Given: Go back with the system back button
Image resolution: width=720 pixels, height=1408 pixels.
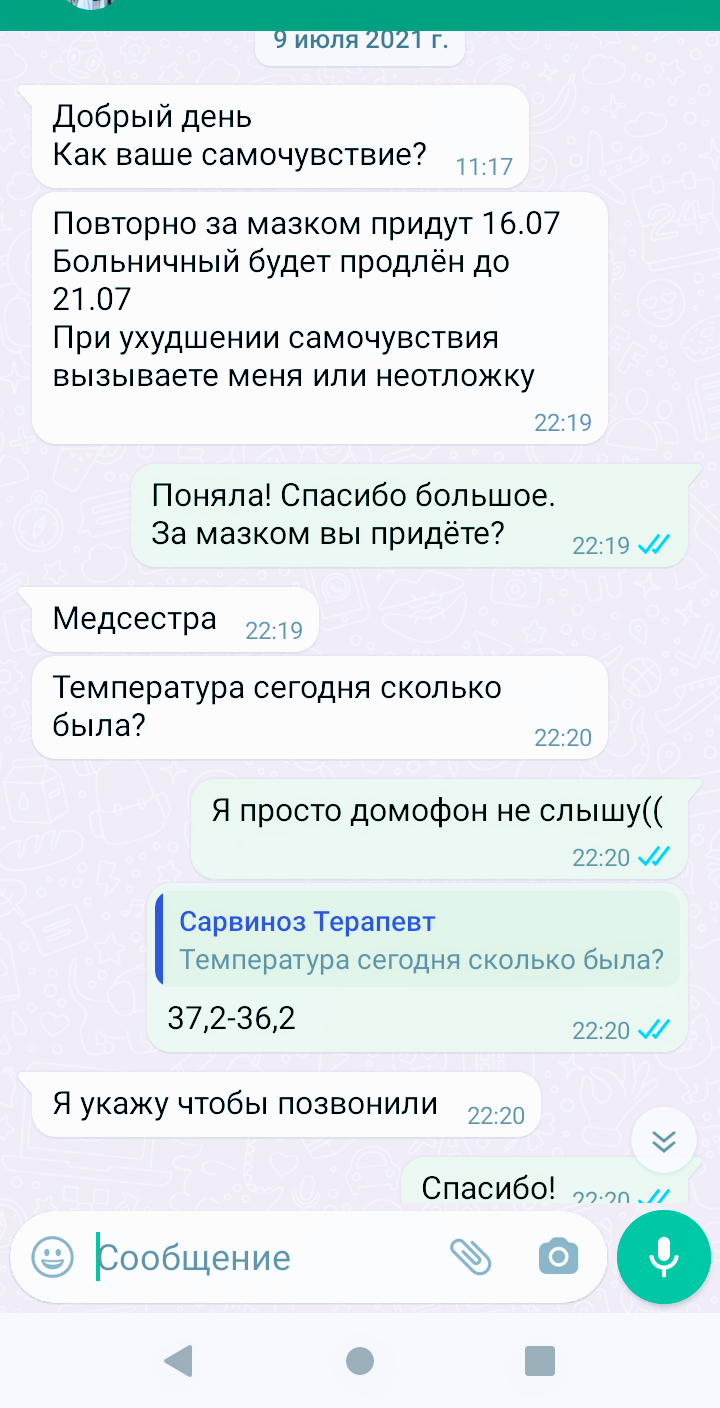Looking at the screenshot, I should click(x=178, y=1360).
